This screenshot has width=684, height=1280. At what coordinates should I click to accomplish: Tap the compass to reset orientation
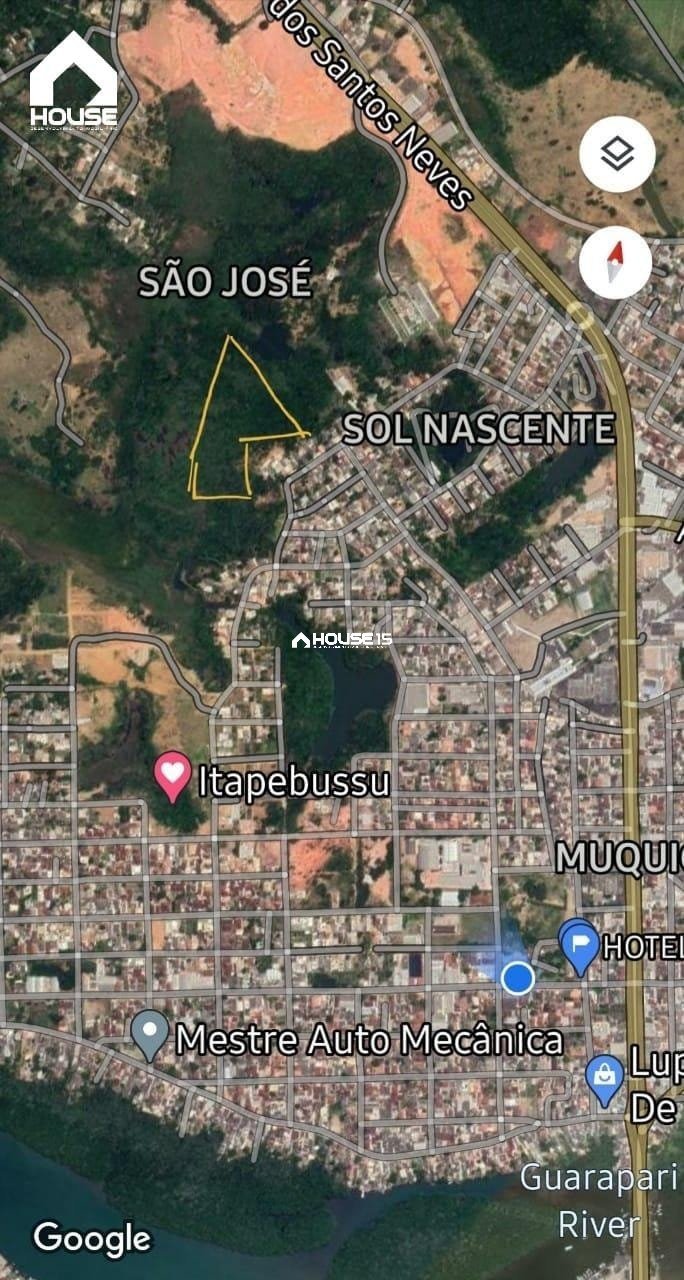coord(615,262)
